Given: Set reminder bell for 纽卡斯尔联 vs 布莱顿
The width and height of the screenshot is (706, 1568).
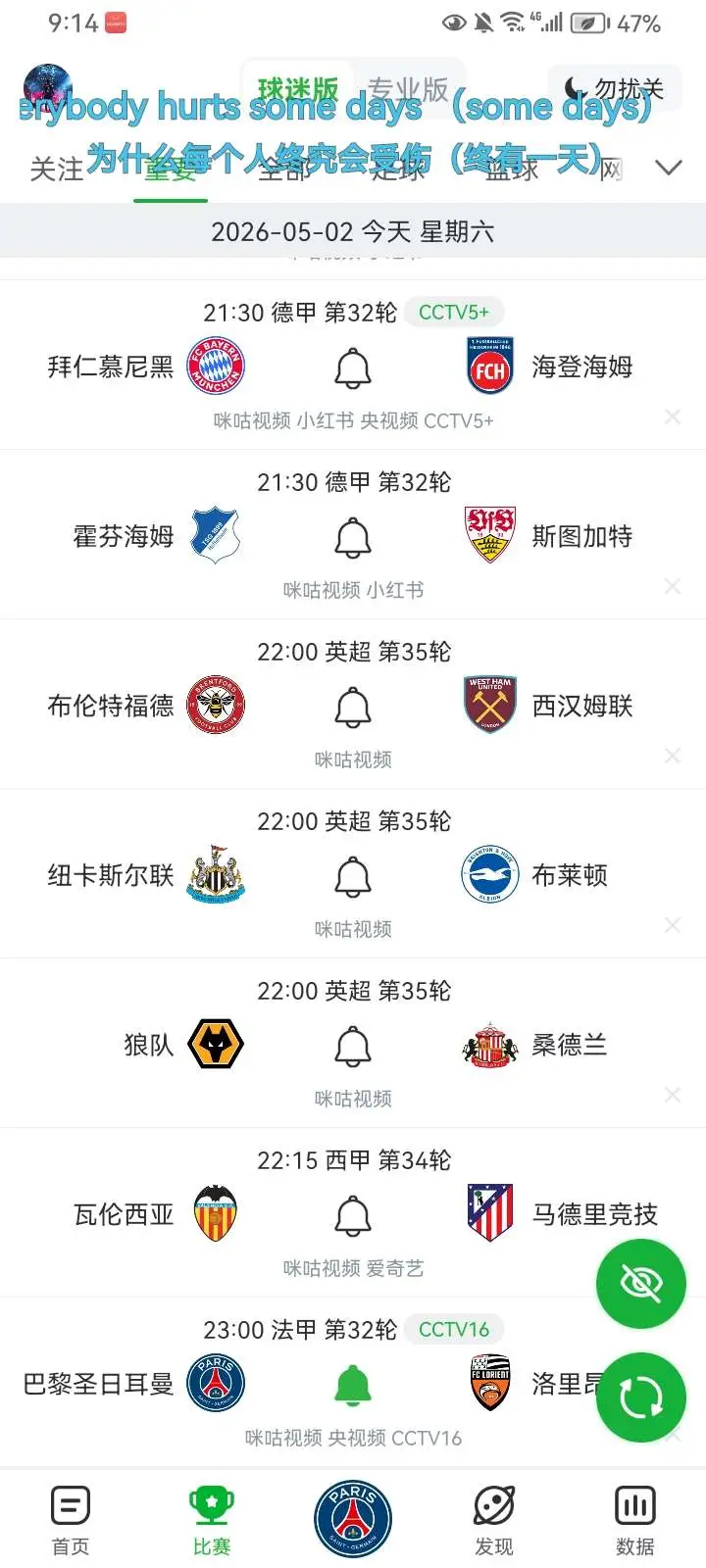Looking at the screenshot, I should 353,877.
